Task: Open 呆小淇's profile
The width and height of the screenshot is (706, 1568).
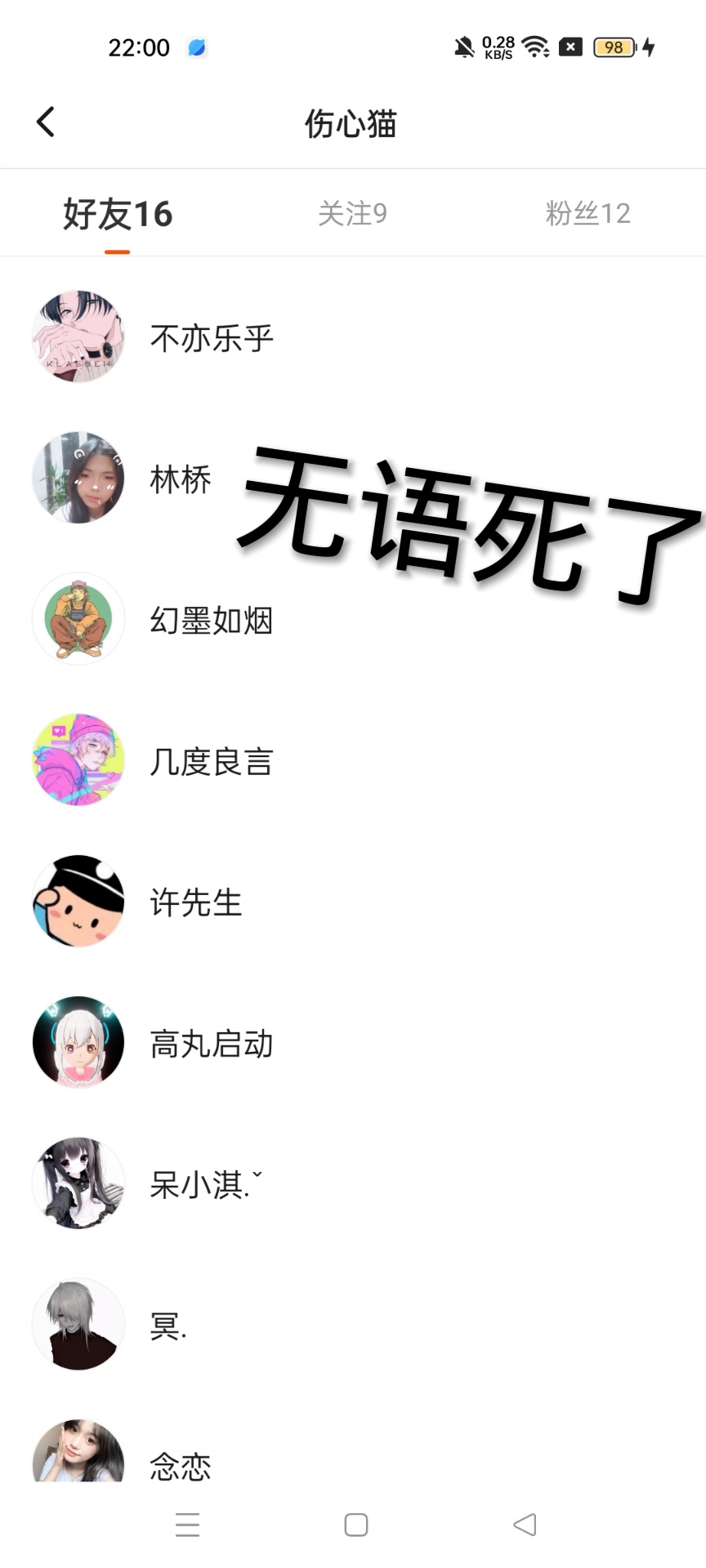Action: pos(204,1185)
